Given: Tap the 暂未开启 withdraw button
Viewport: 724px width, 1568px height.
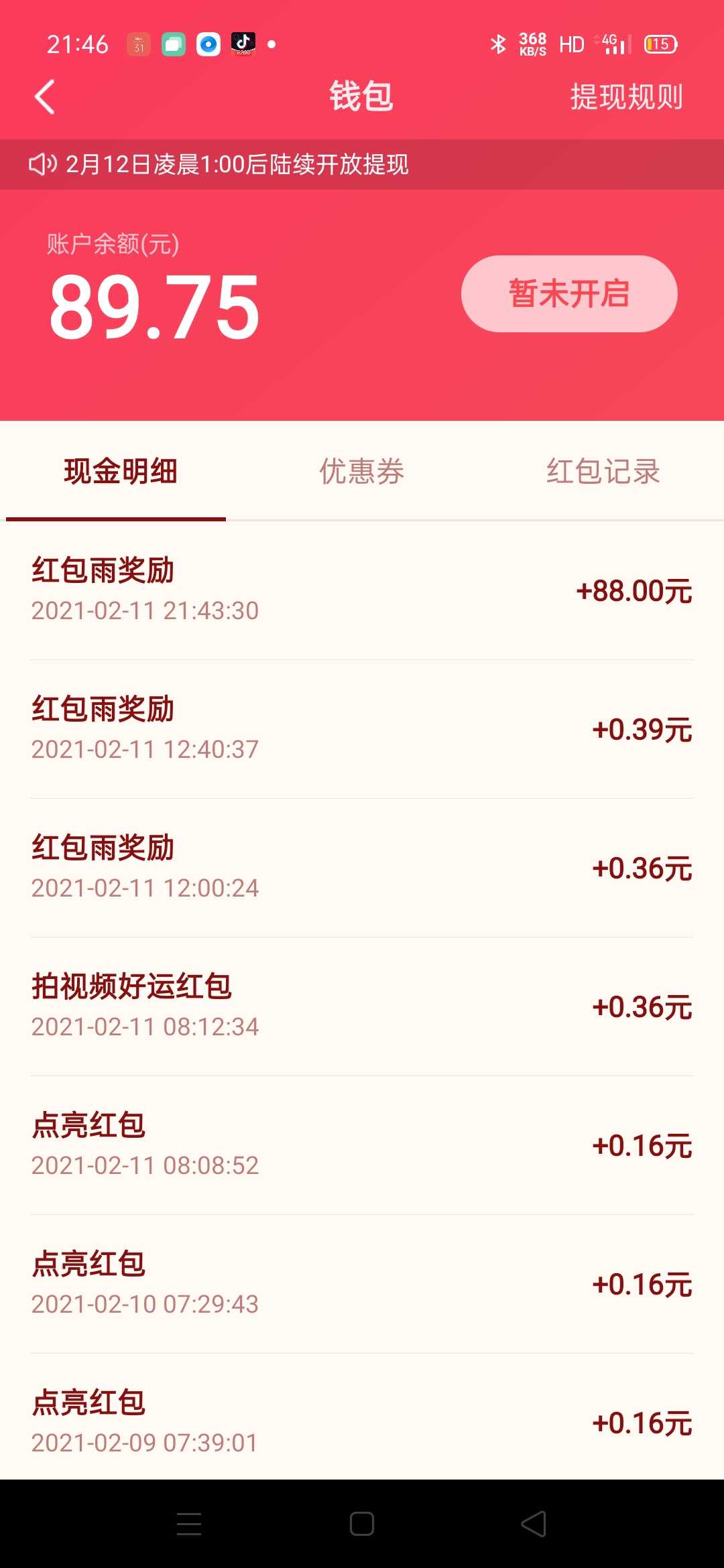Looking at the screenshot, I should [x=569, y=293].
